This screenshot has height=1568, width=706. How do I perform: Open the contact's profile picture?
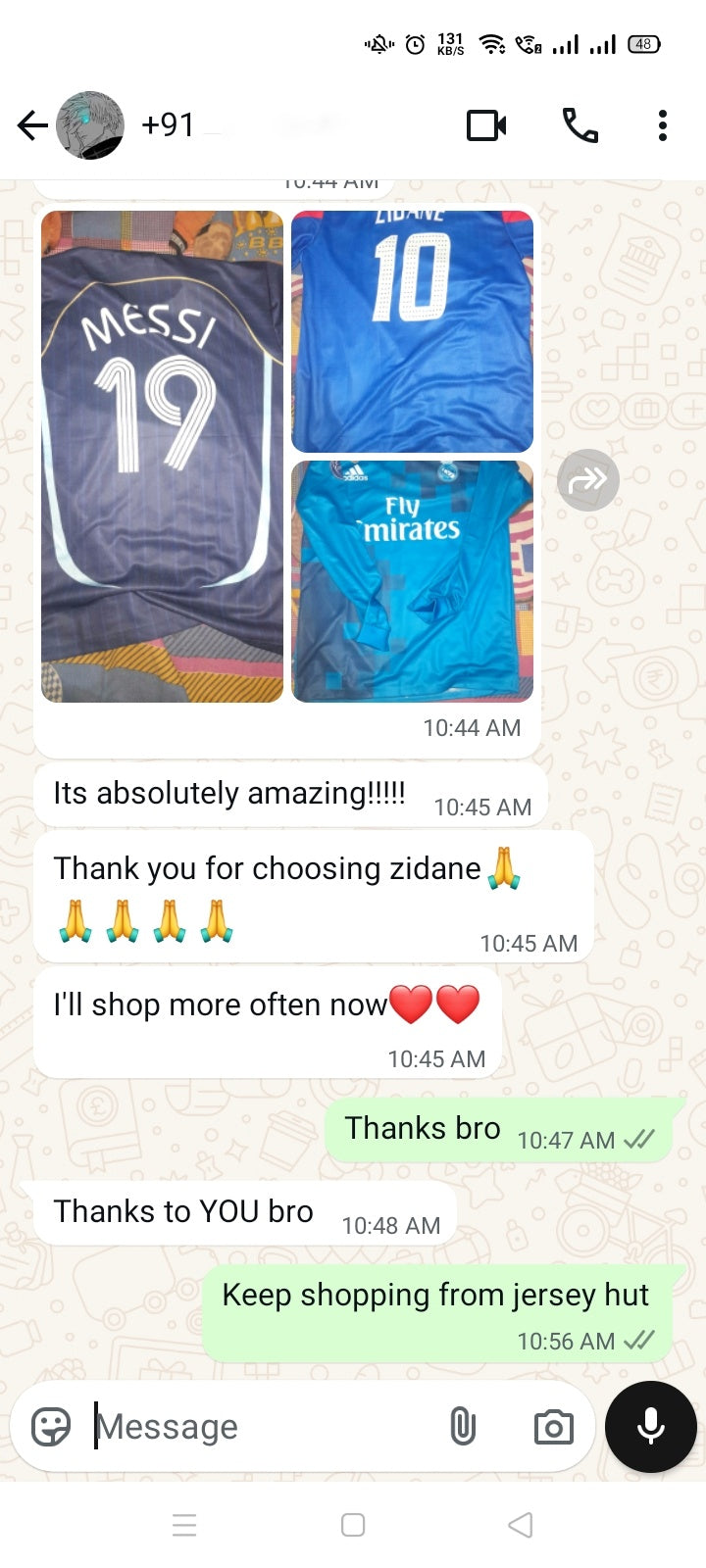90,125
